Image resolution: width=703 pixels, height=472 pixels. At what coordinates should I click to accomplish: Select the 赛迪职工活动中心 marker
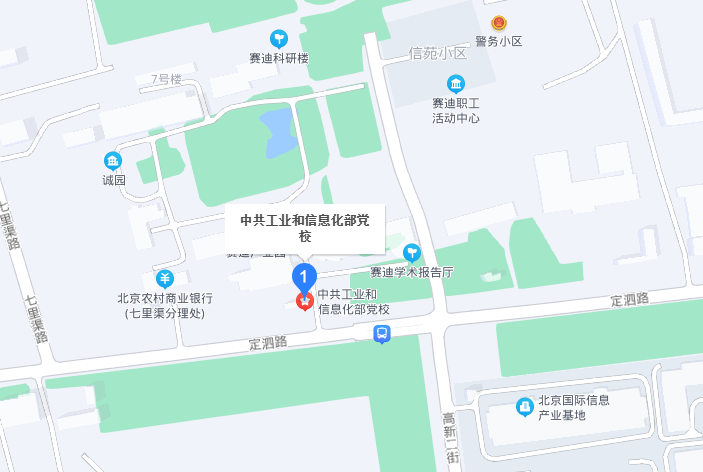(x=456, y=83)
